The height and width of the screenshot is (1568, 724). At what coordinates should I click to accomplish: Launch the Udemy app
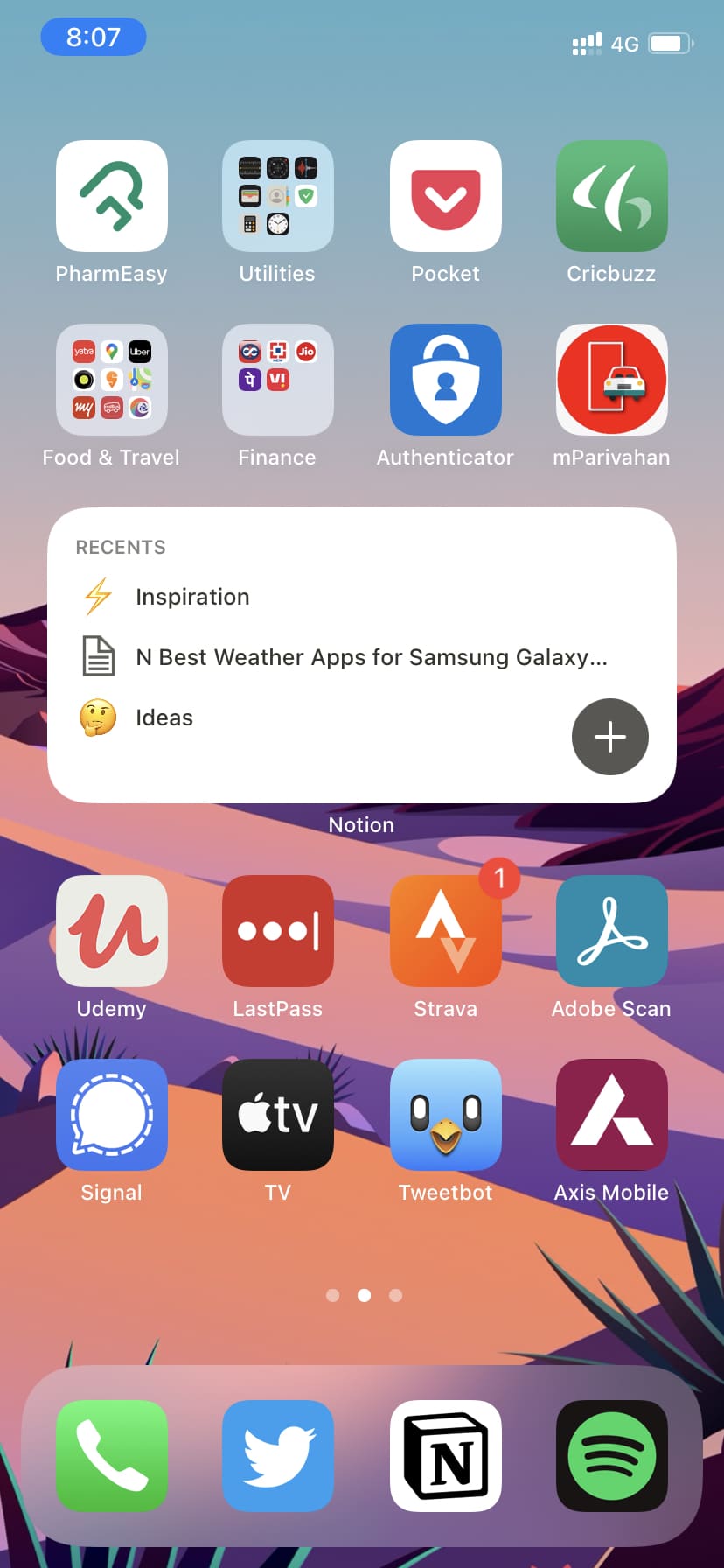click(x=112, y=931)
